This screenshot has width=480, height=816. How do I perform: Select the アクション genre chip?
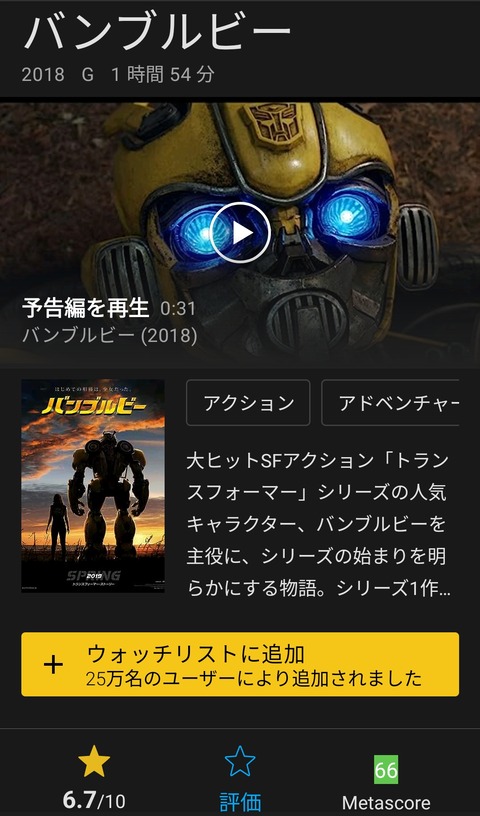coord(248,403)
